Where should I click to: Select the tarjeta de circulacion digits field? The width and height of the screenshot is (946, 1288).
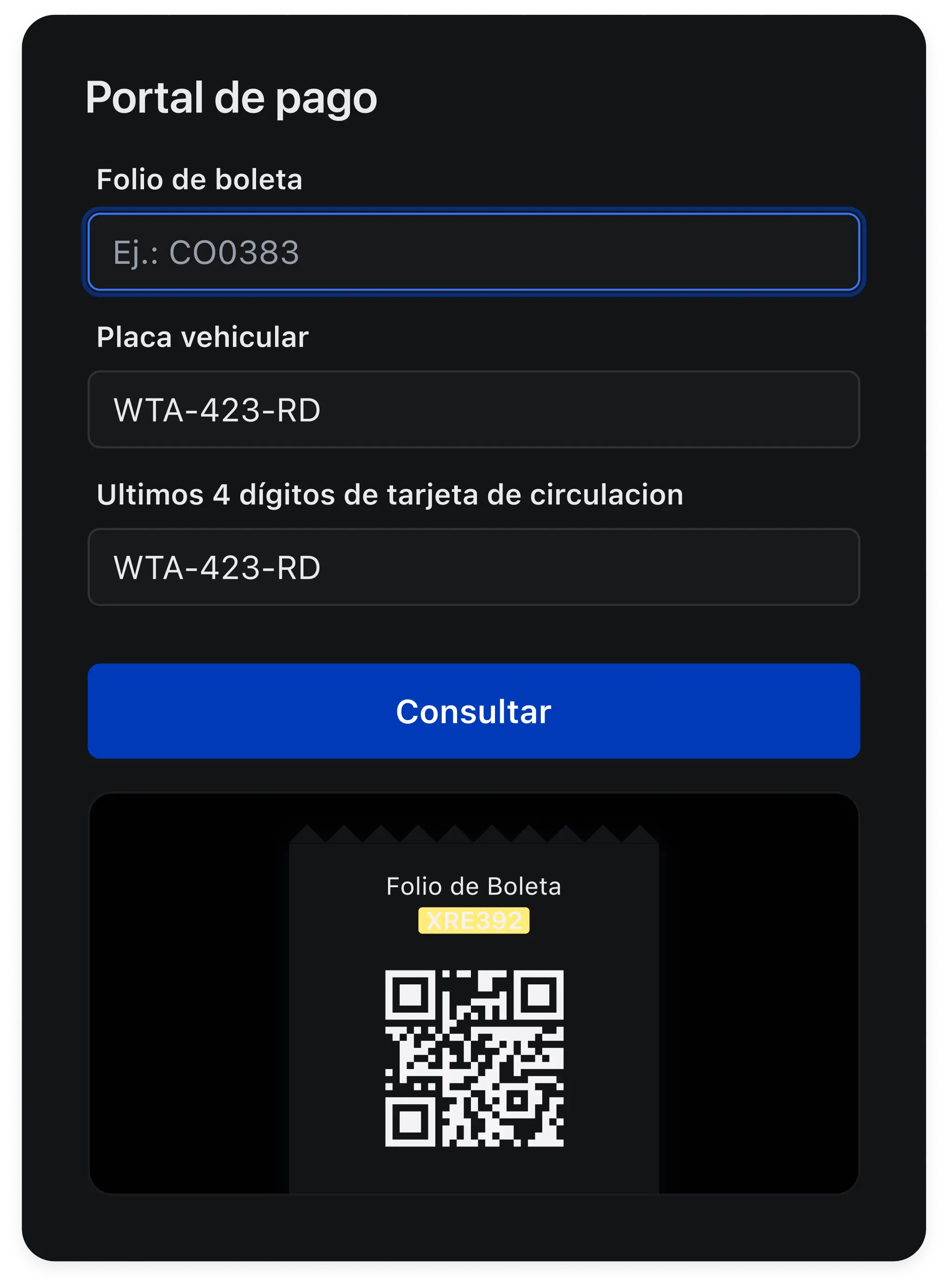coord(473,567)
